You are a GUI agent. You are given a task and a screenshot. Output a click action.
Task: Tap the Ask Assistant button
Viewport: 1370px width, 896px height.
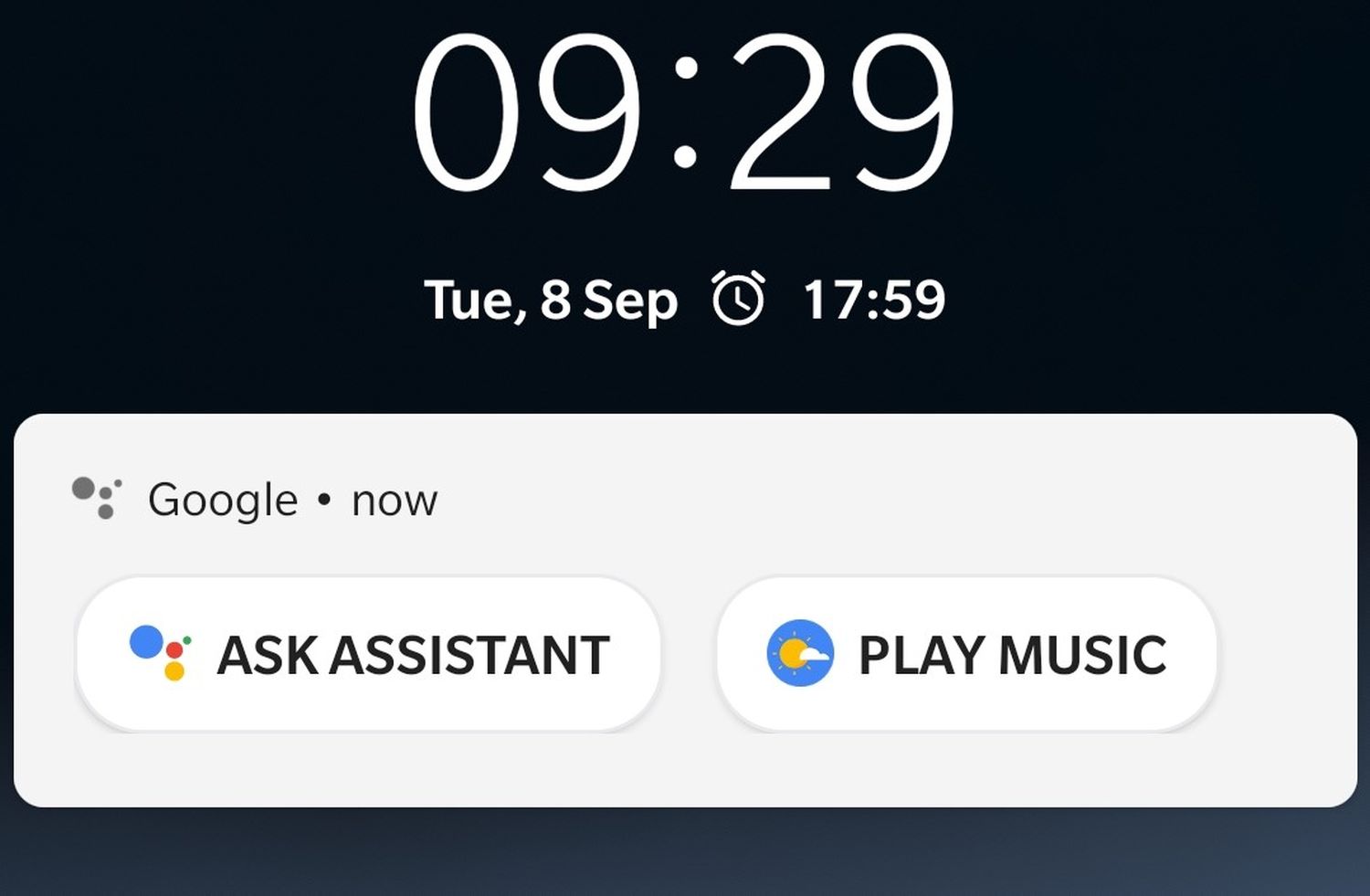point(368,654)
